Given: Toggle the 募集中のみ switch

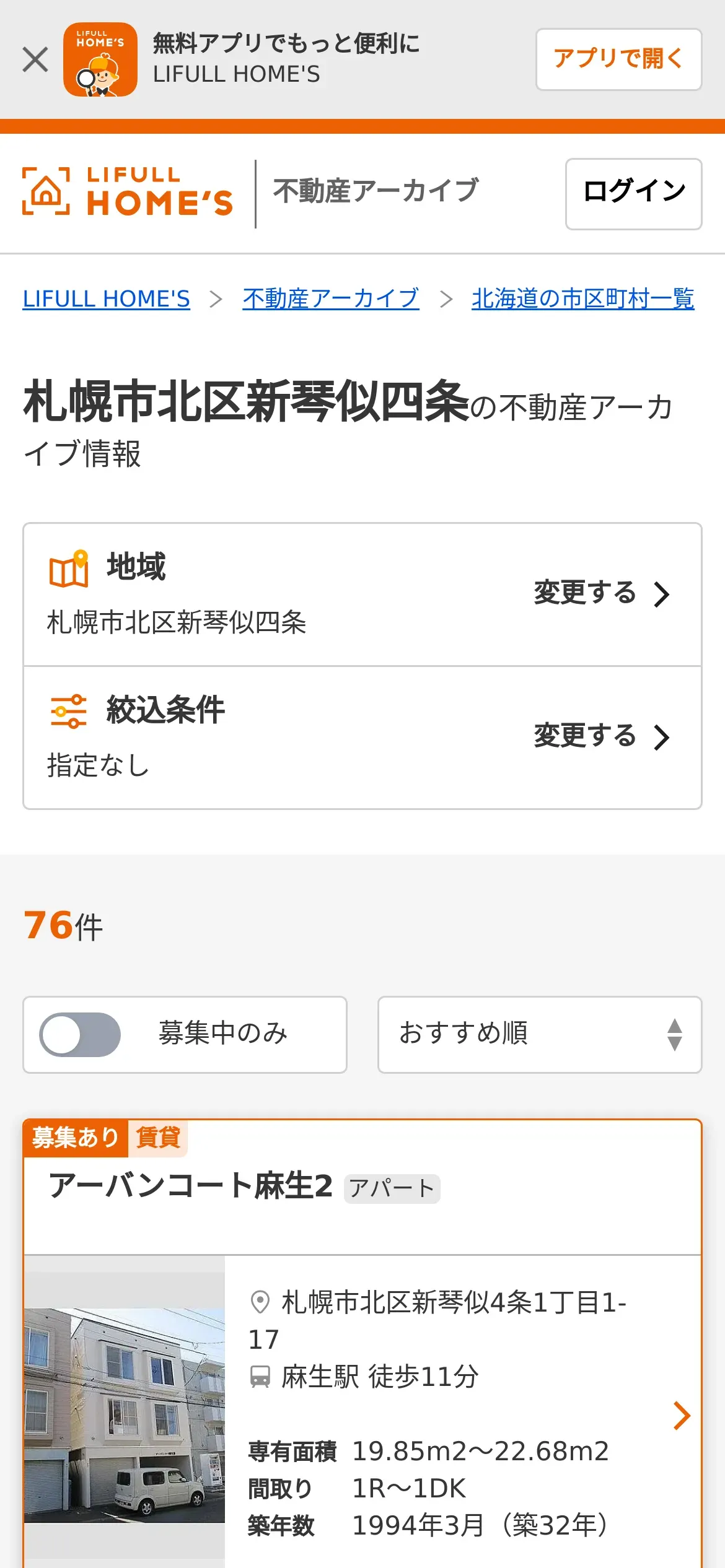Looking at the screenshot, I should tap(80, 1034).
